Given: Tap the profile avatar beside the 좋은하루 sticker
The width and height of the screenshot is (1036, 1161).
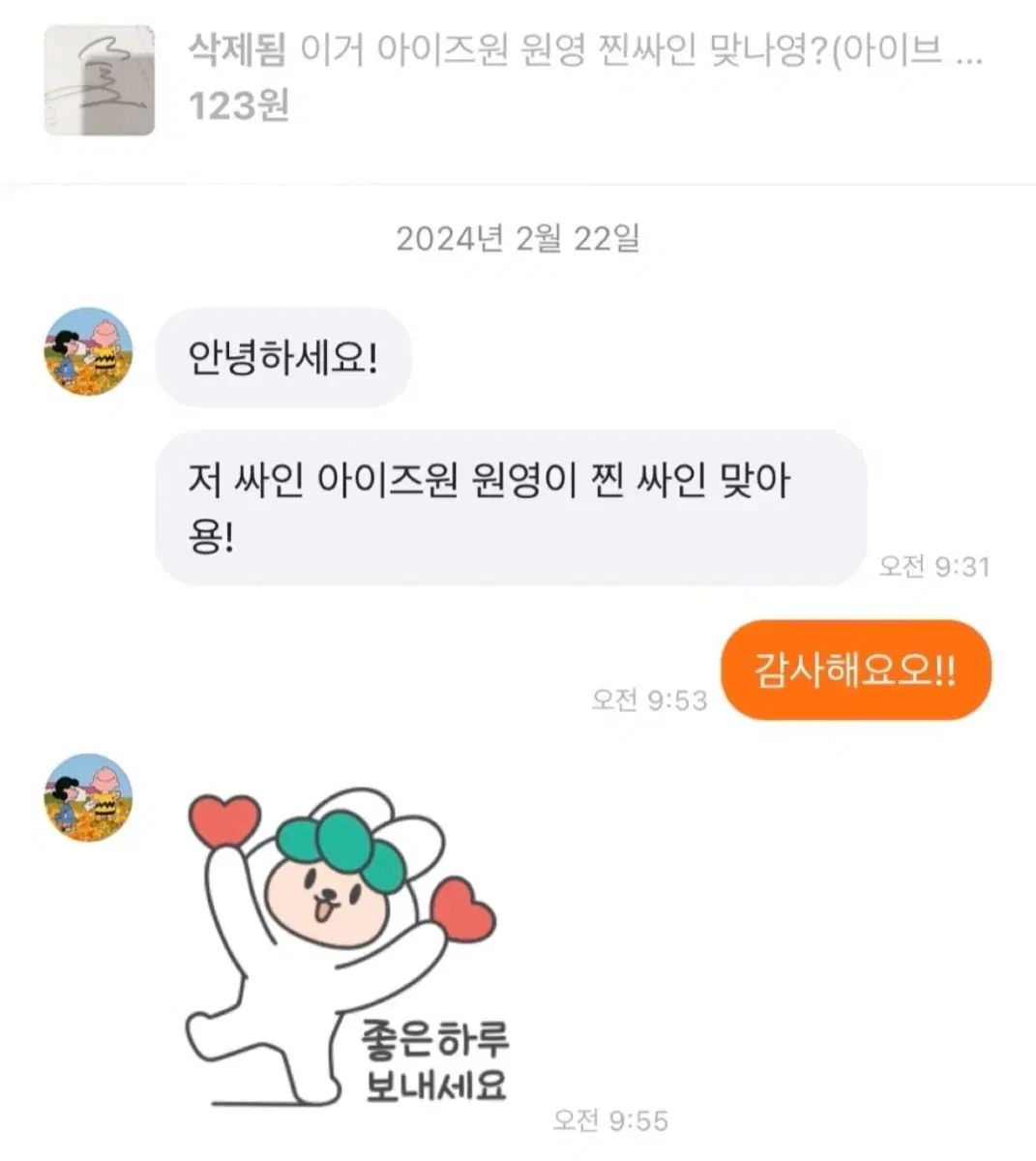Looking at the screenshot, I should pyautogui.click(x=88, y=797).
